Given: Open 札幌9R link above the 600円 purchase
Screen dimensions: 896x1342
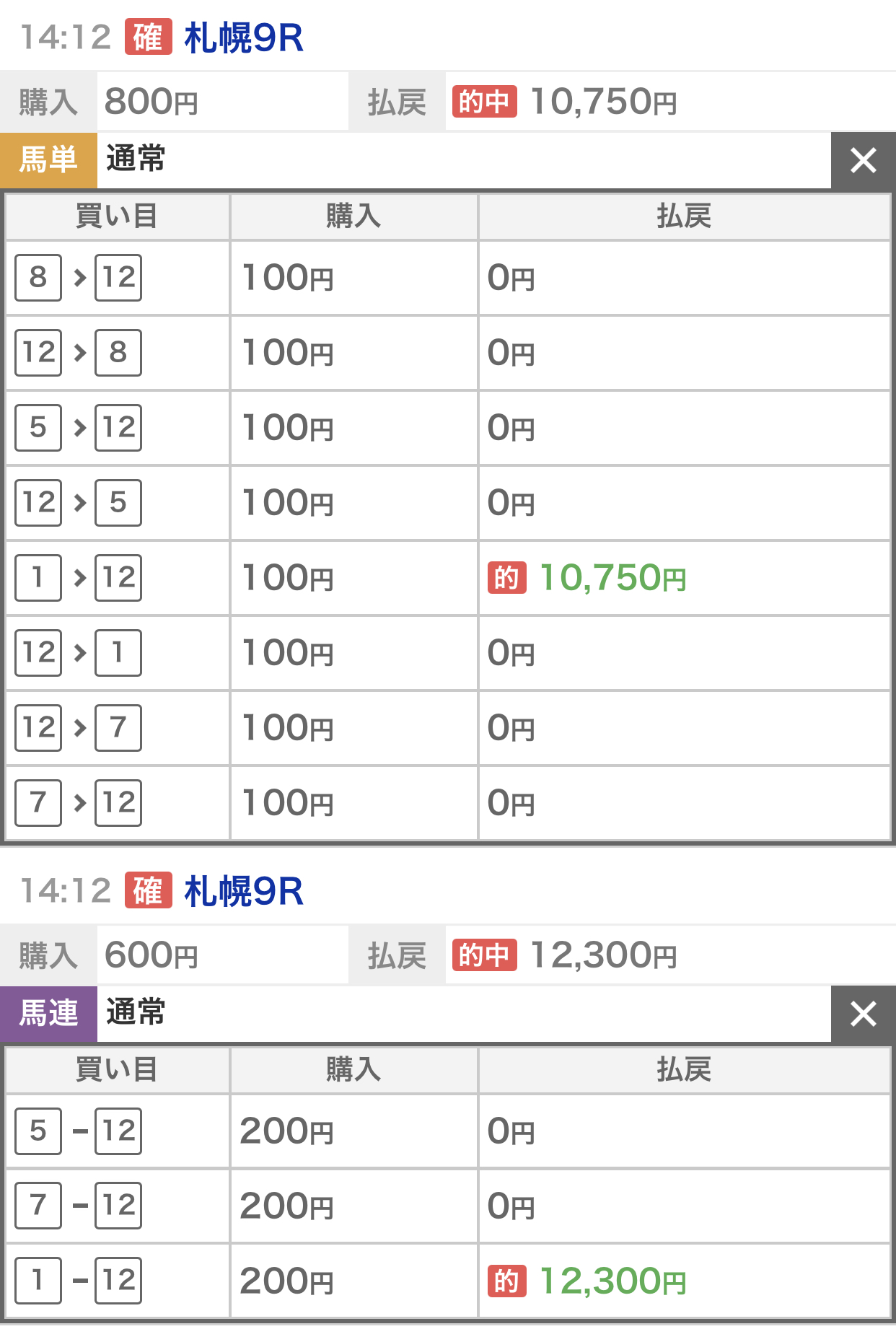Looking at the screenshot, I should point(244,891).
